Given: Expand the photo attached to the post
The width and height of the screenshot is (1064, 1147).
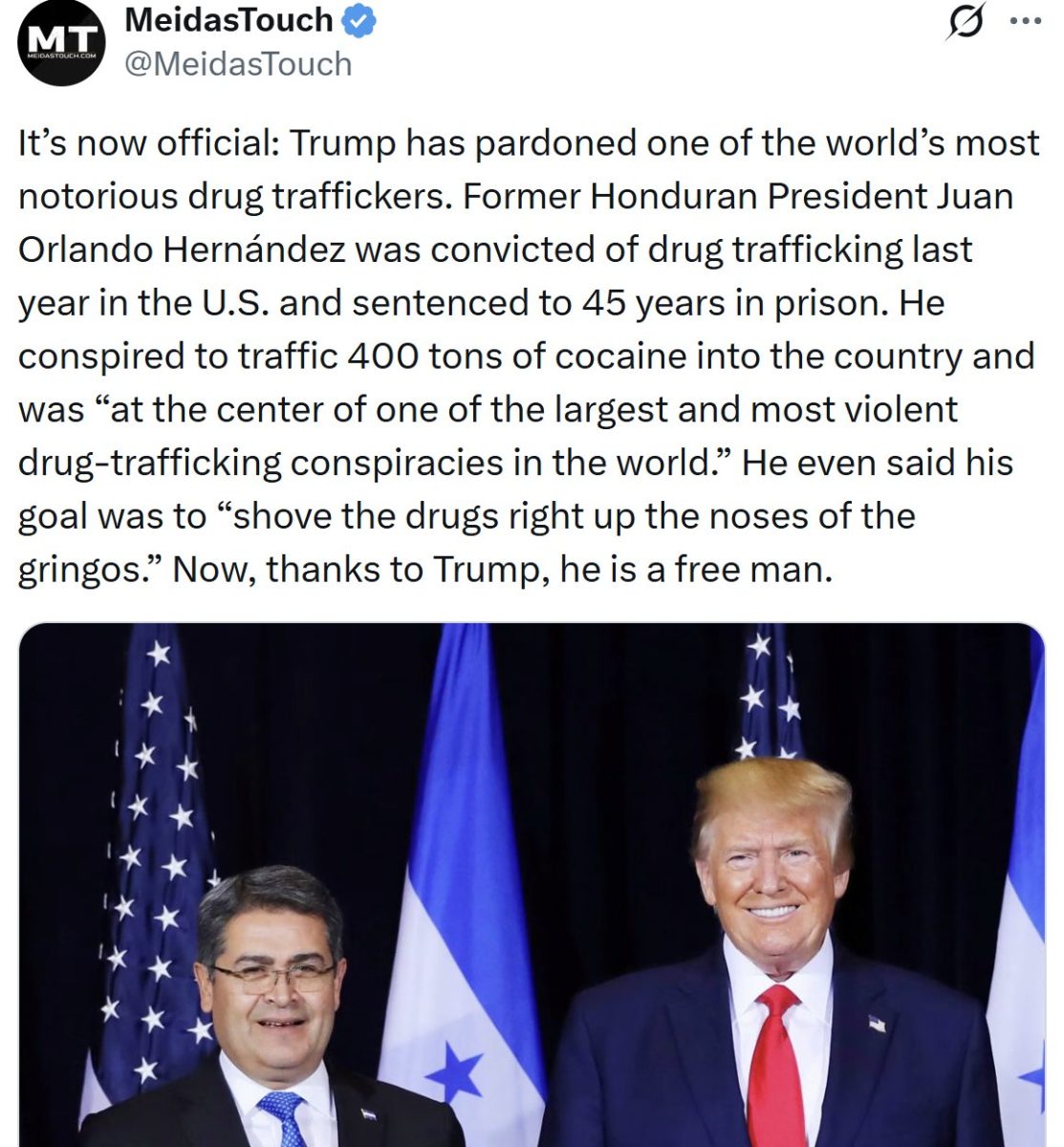Looking at the screenshot, I should tap(532, 884).
